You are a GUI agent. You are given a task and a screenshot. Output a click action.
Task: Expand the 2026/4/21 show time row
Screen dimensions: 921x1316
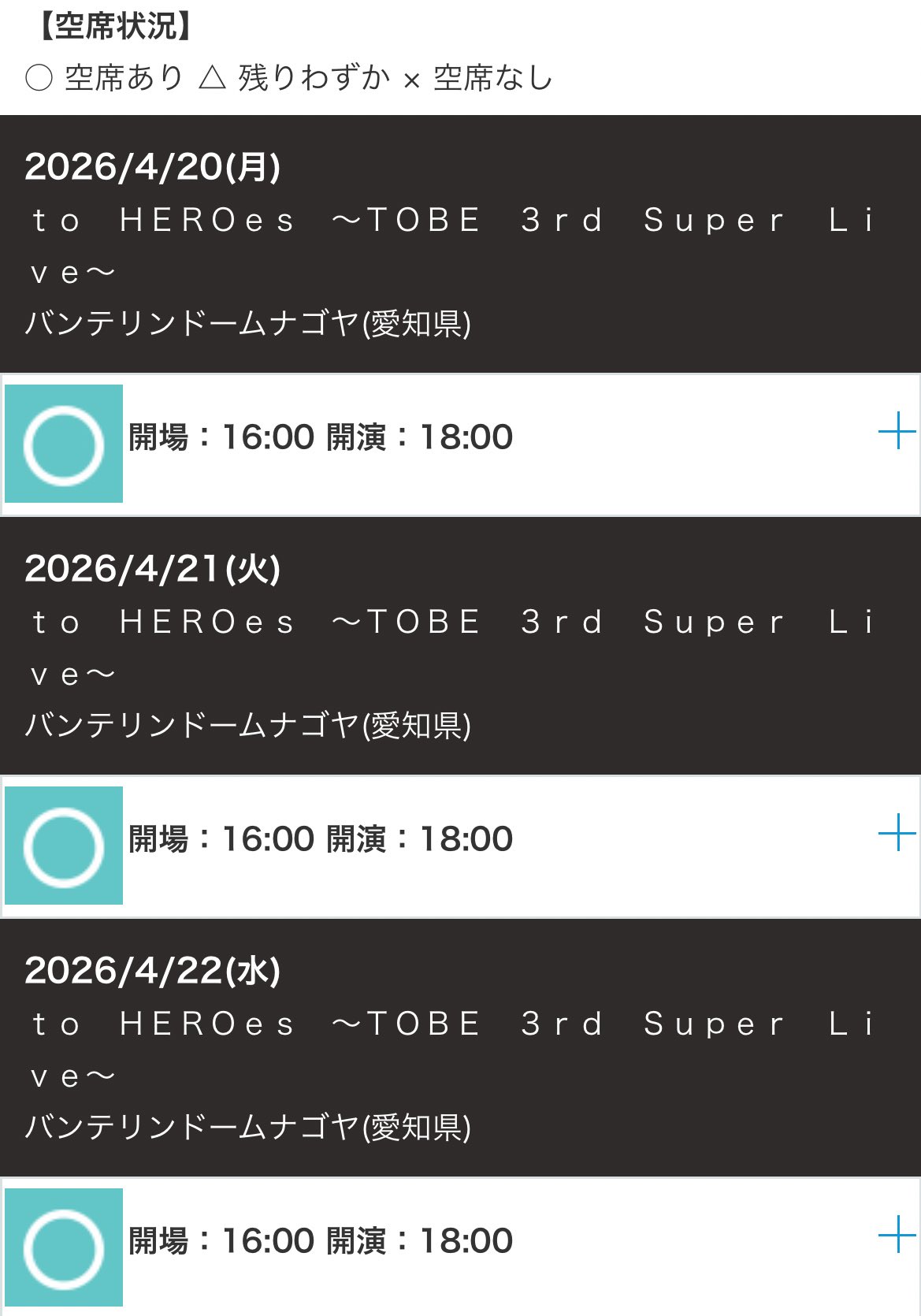pos(897,833)
